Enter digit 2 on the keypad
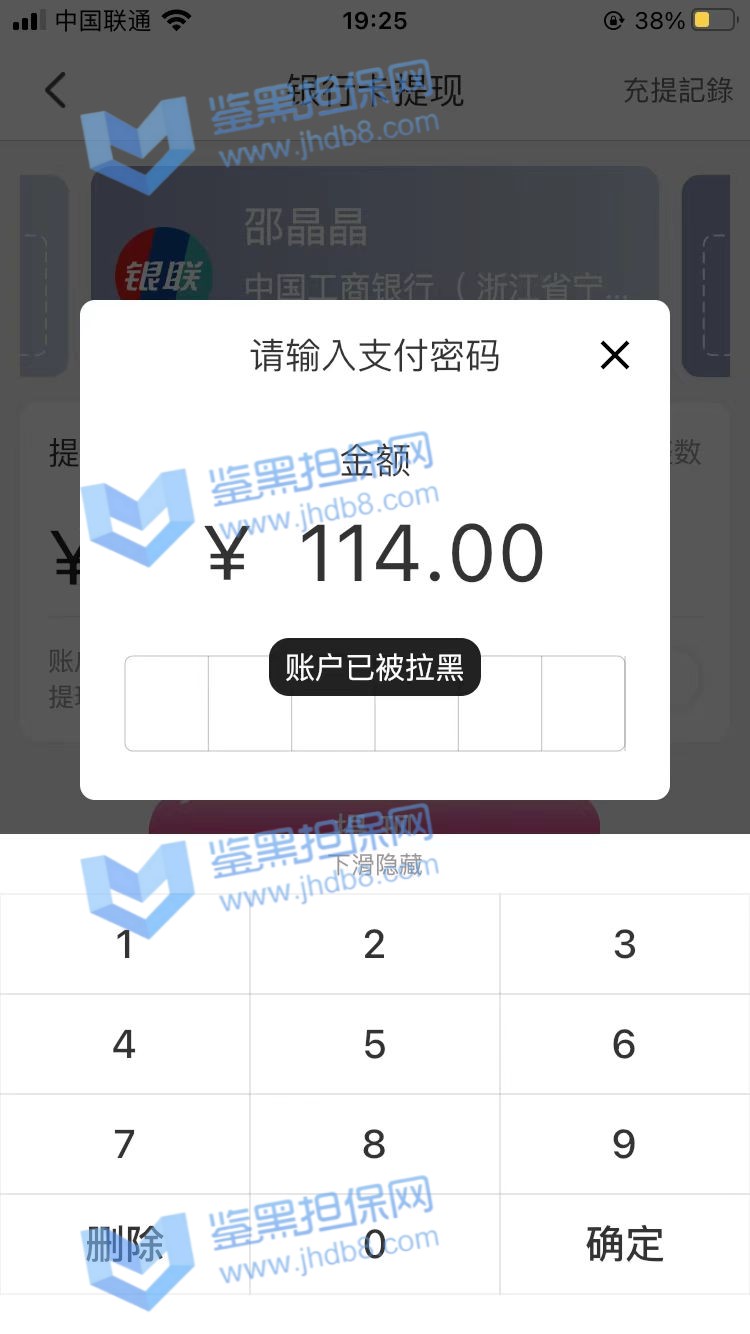Screen dimensions: 750x1334 [x=375, y=944]
